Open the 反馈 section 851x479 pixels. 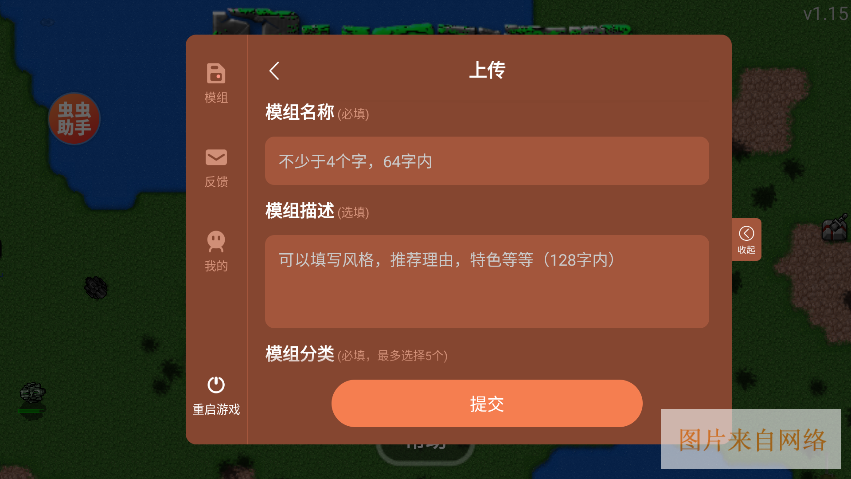[216, 167]
